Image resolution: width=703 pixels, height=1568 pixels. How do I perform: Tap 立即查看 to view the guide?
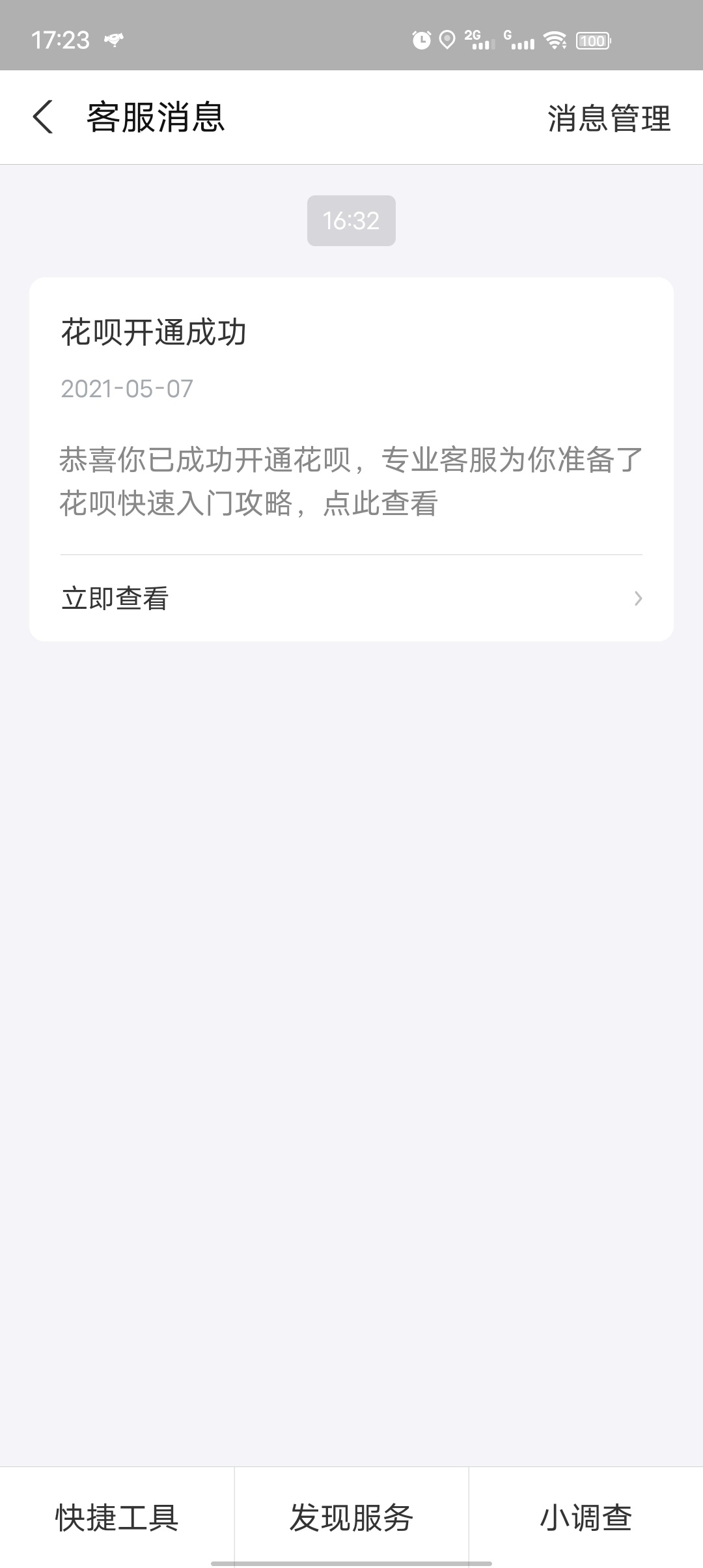point(351,598)
